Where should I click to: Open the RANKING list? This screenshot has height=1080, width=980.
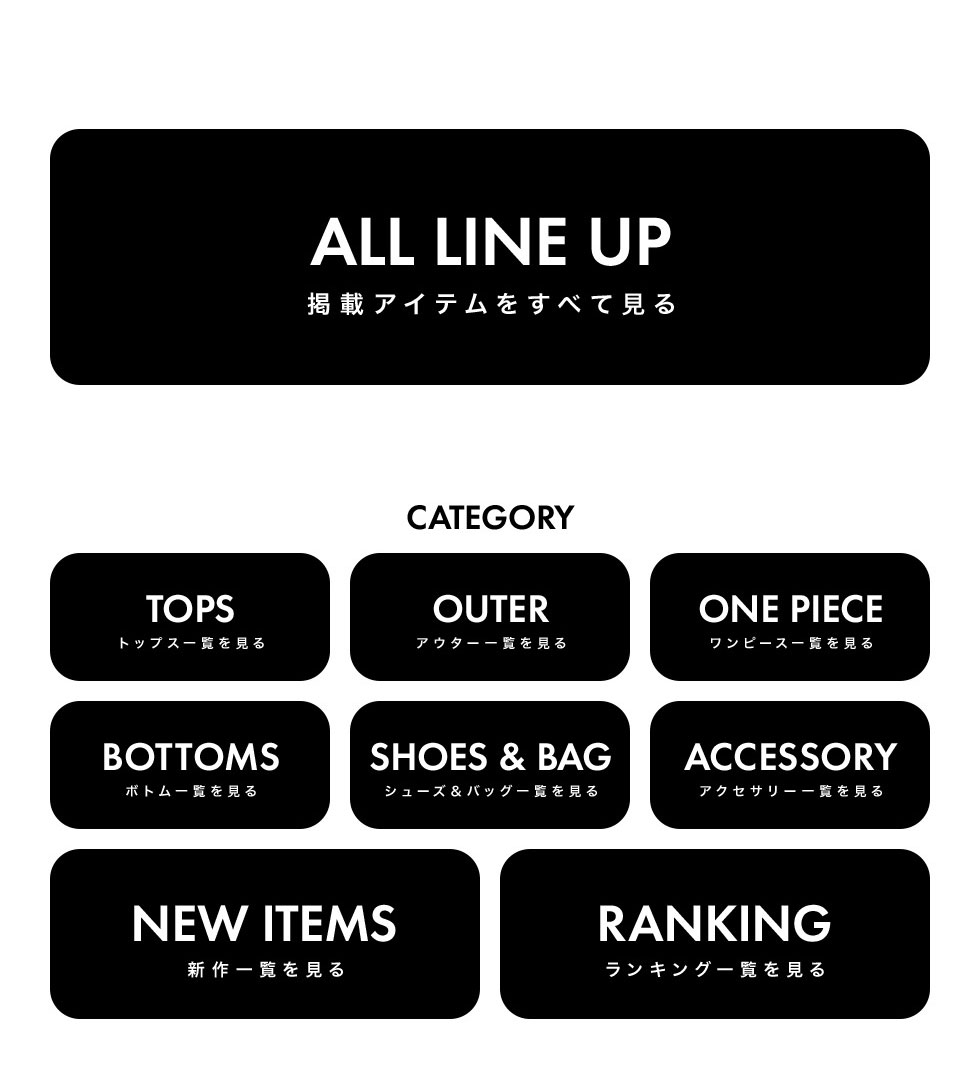click(x=715, y=934)
